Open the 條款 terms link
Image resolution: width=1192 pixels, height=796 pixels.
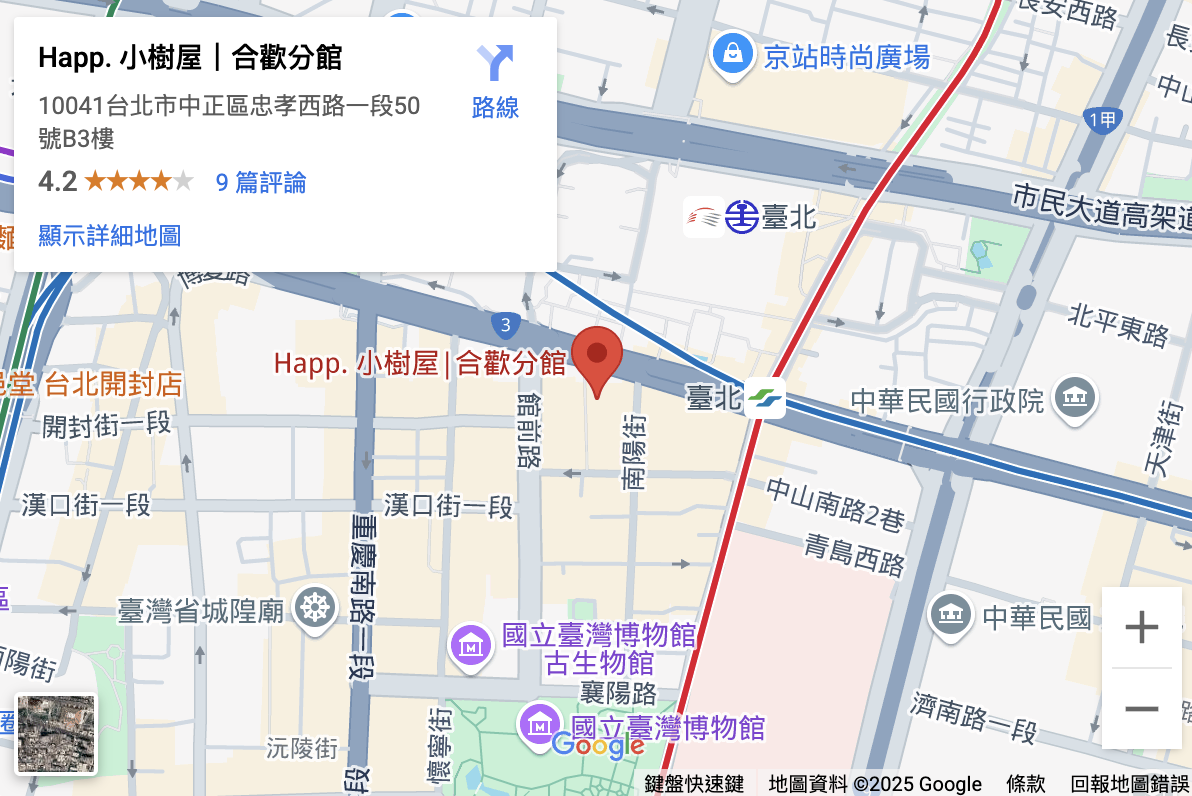(x=1026, y=784)
